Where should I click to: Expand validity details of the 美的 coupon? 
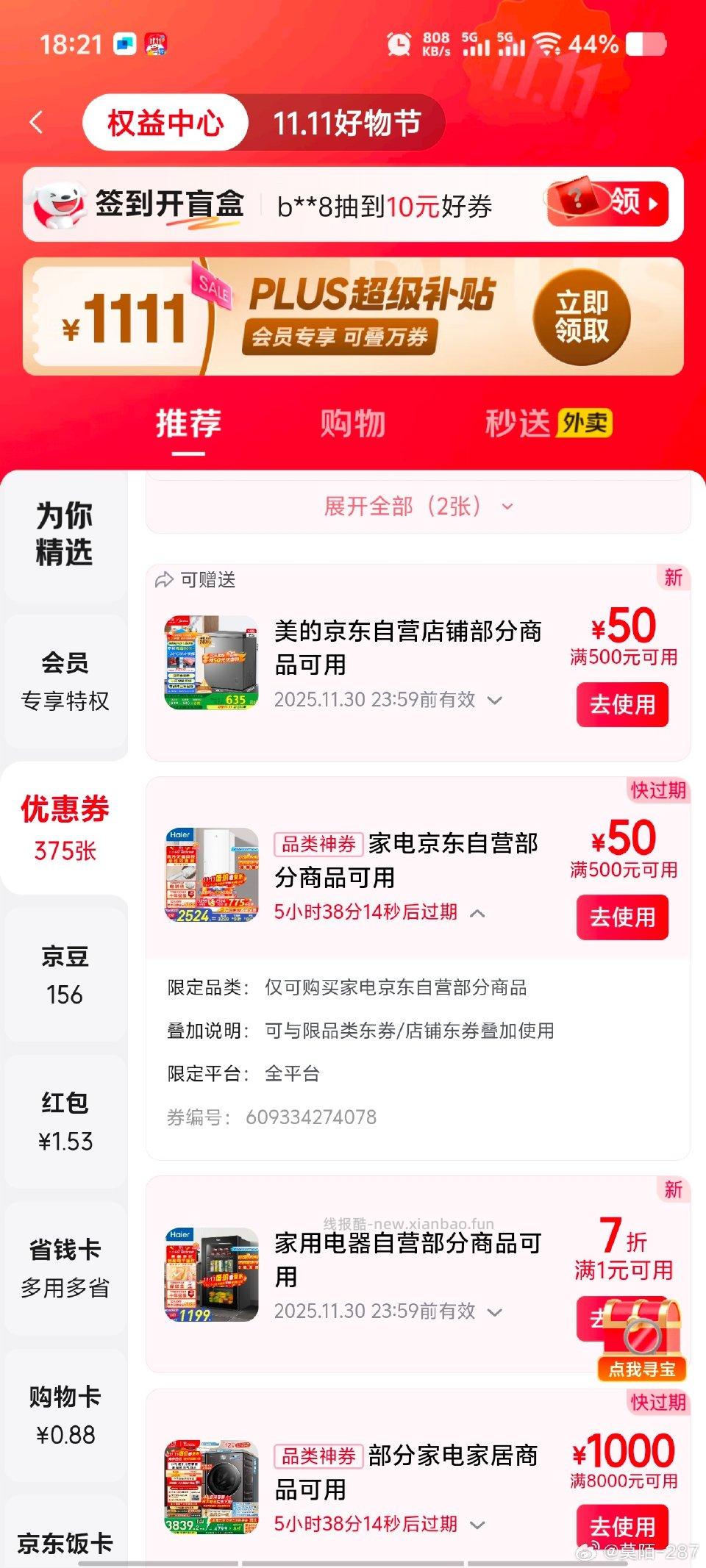click(x=493, y=700)
